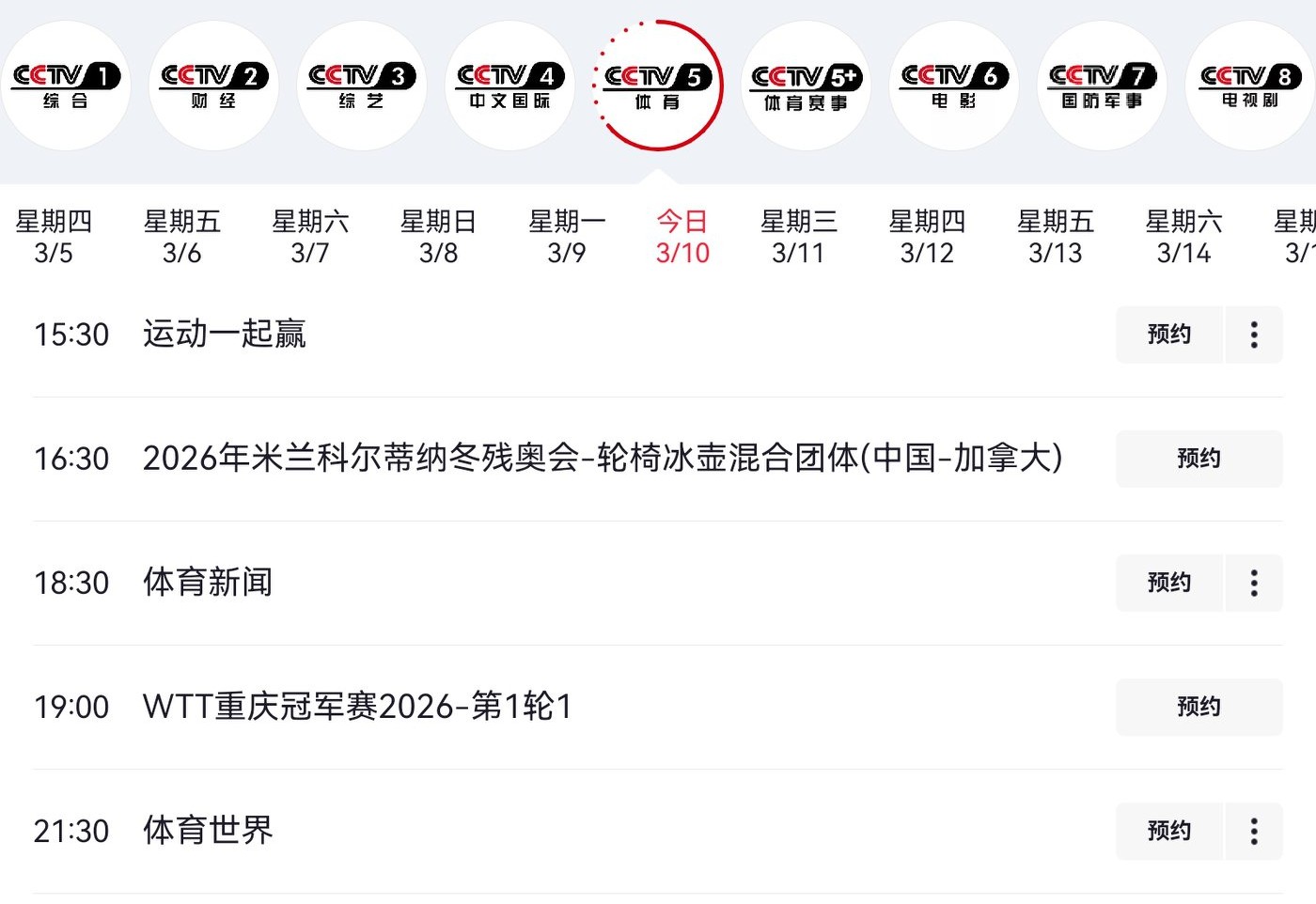This screenshot has height=904, width=1316.
Task: Select the CCTV 8 电视剧 channel
Action: pyautogui.click(x=1250, y=86)
